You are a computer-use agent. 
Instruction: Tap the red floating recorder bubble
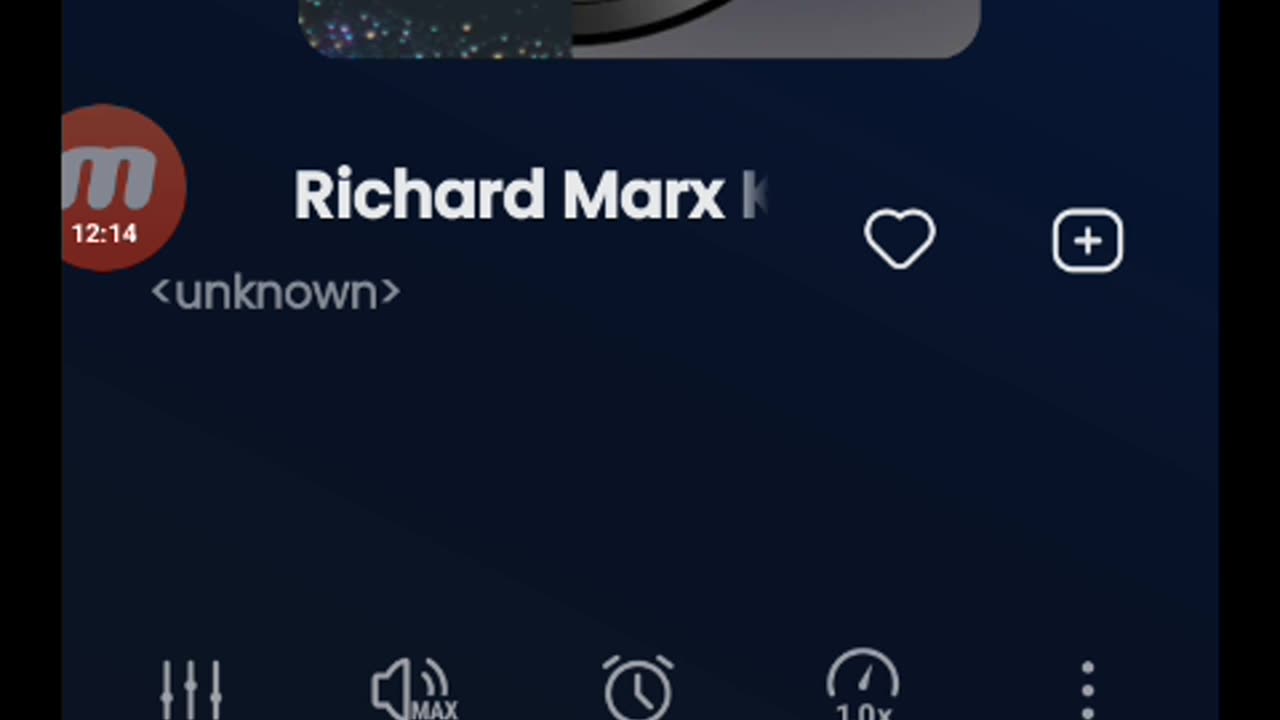118,188
